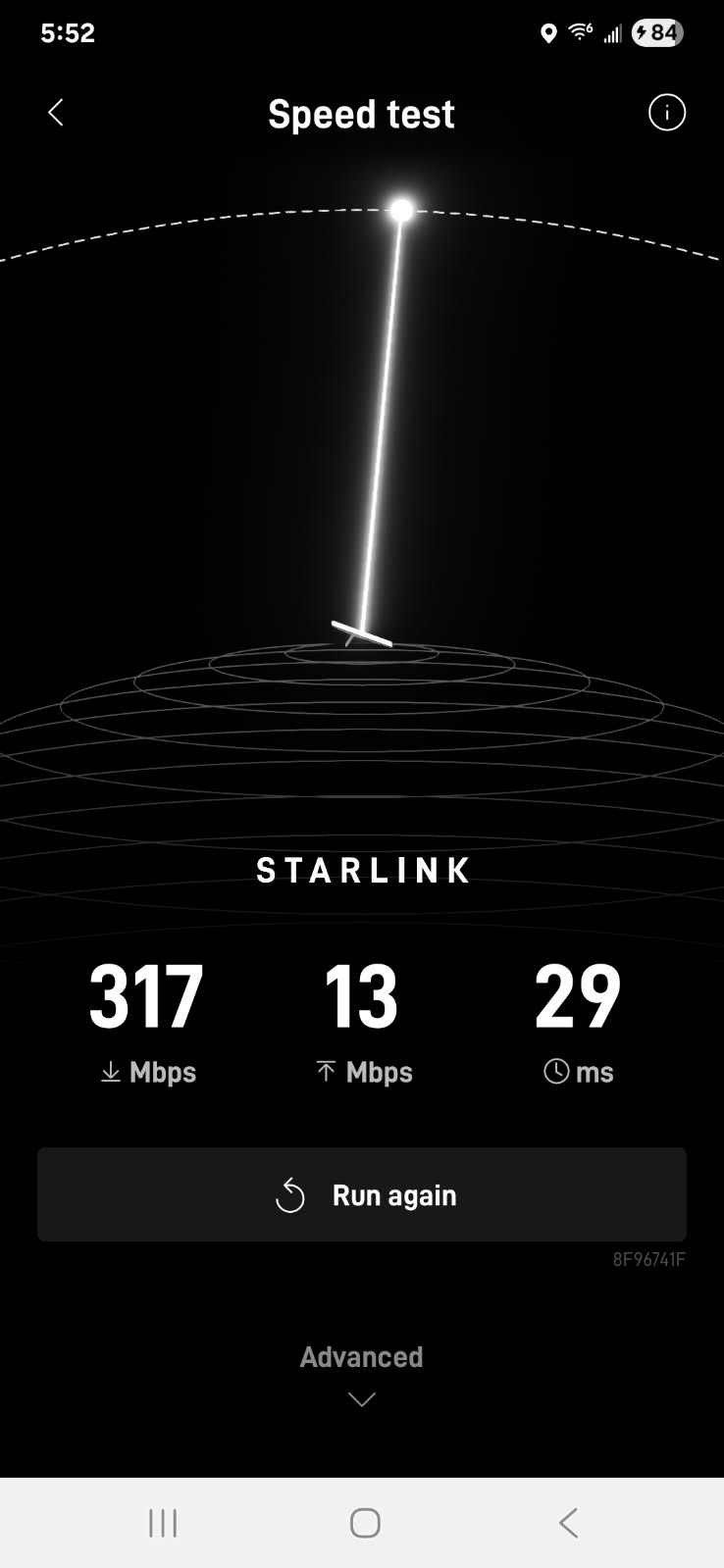Image resolution: width=724 pixels, height=1568 pixels.
Task: Tap the Speed test header title
Action: pyautogui.click(x=361, y=113)
